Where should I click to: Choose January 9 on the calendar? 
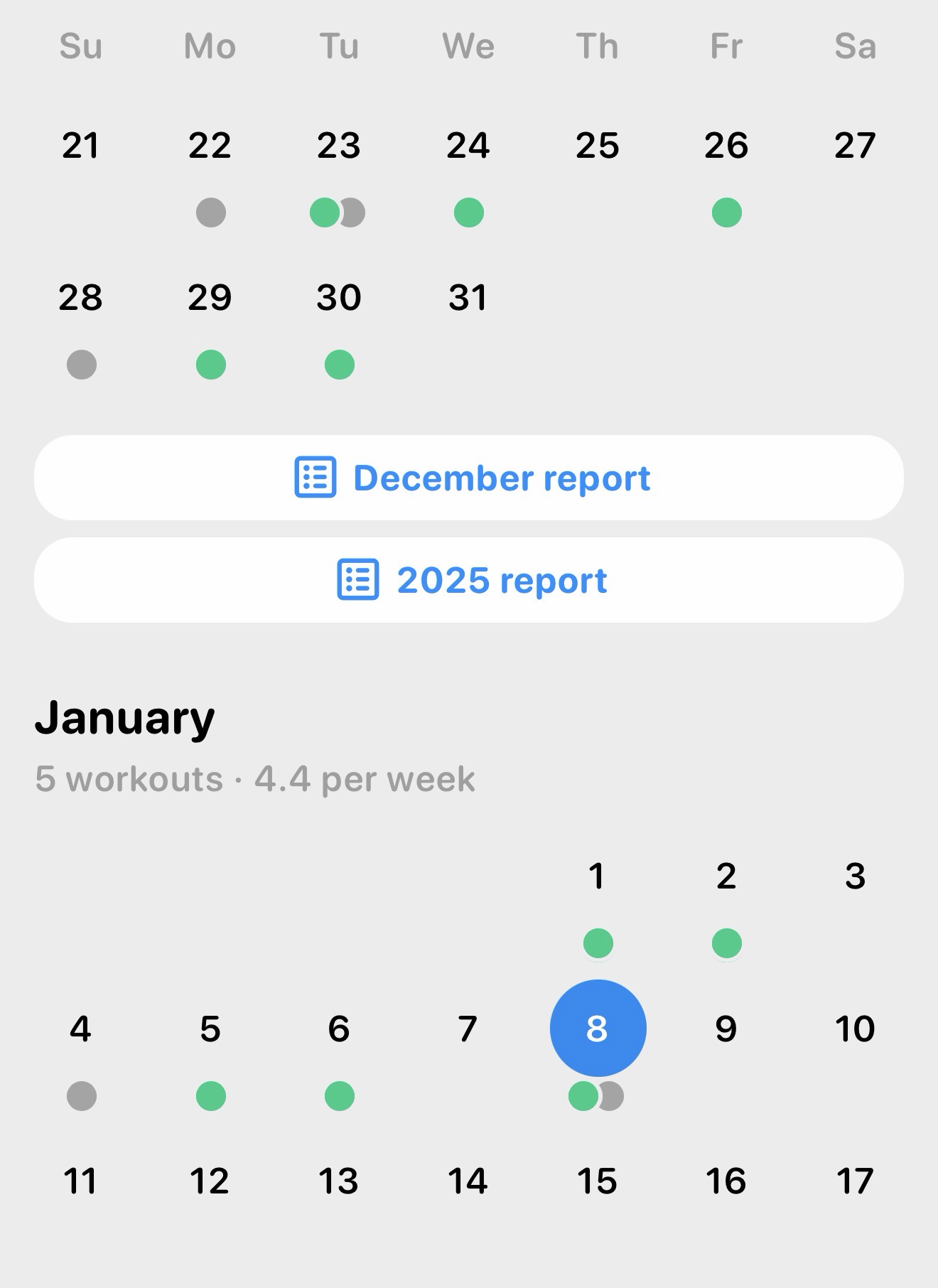click(x=726, y=1029)
